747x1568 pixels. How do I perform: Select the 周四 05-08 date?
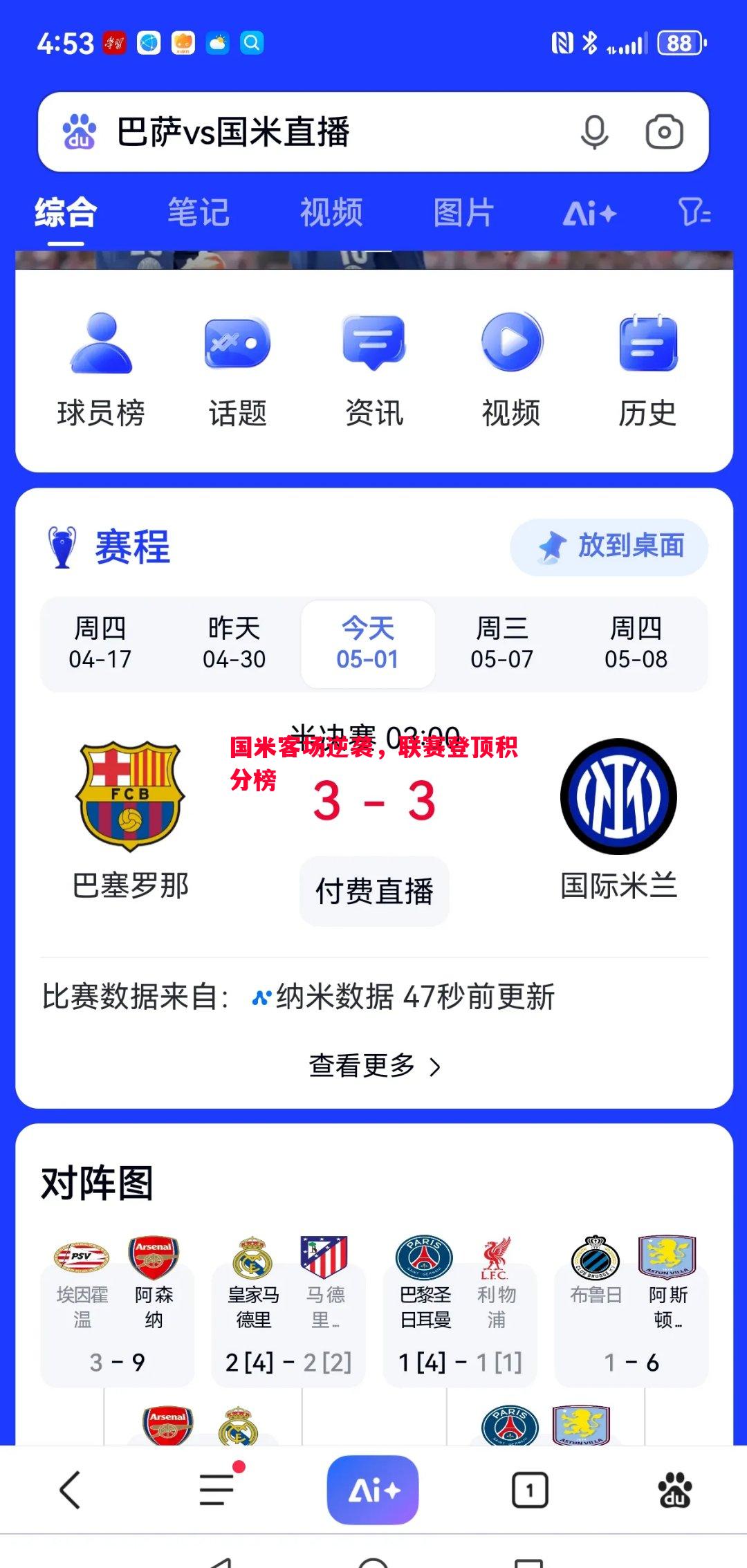coord(636,643)
